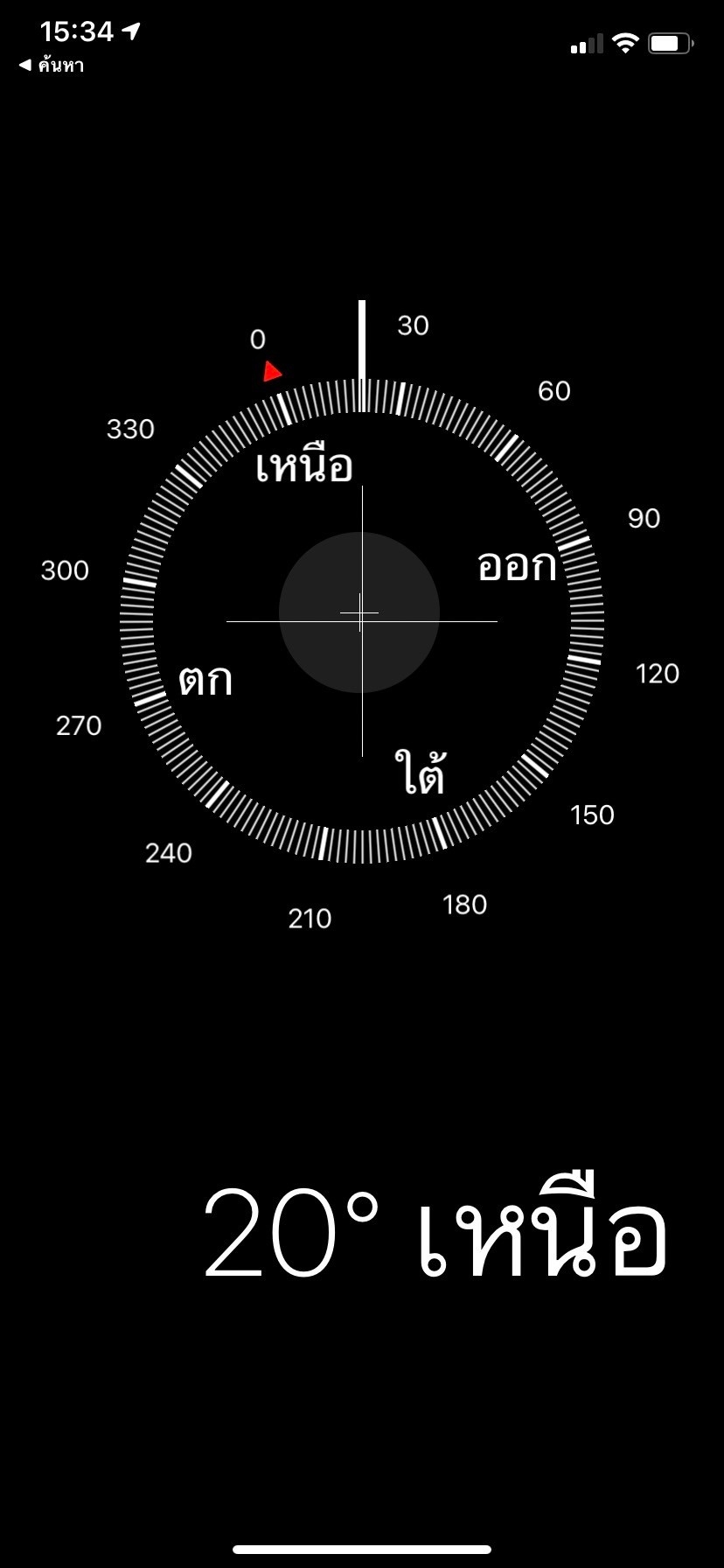The width and height of the screenshot is (724, 1568).
Task: Go back to Search via the breadcrumb
Action: click(x=52, y=66)
